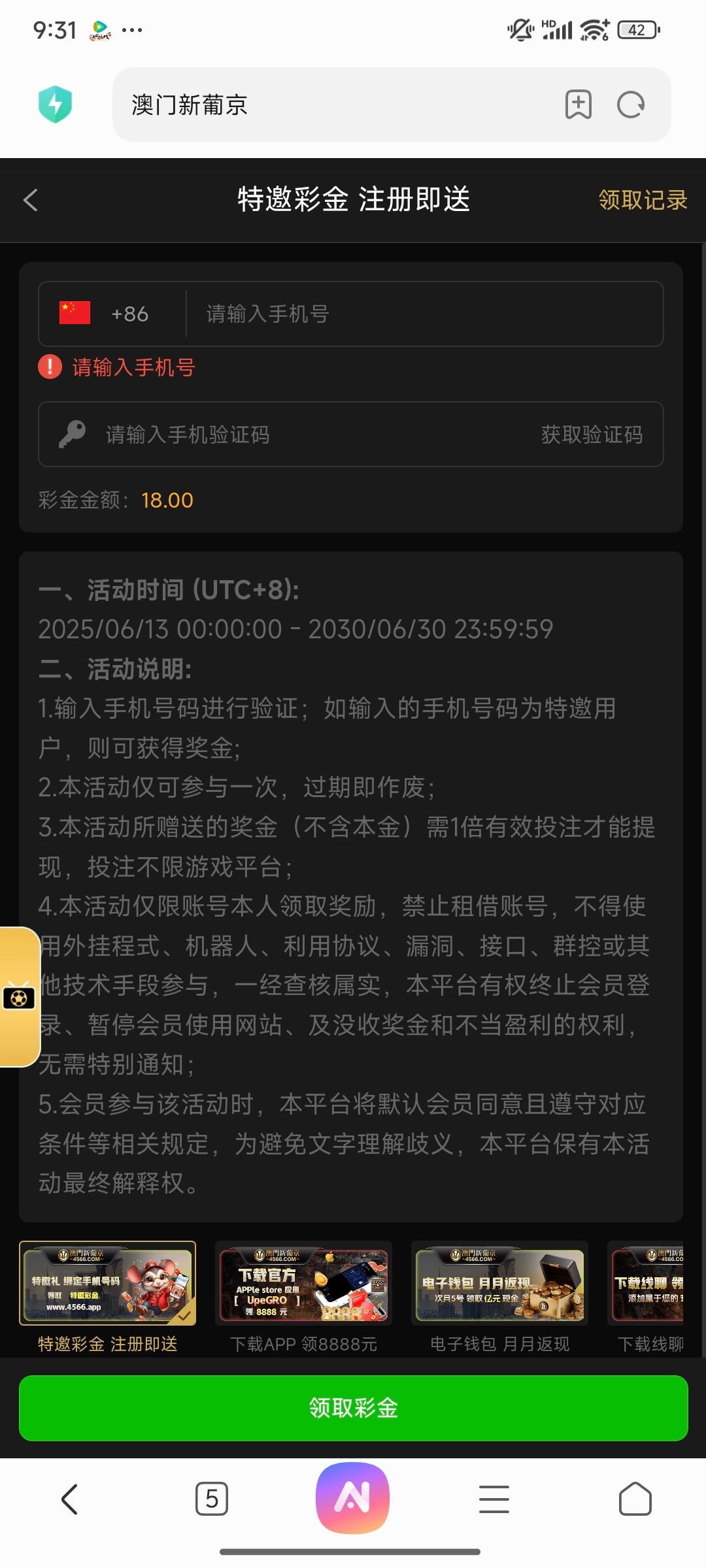Go back using the page header arrow
The image size is (706, 1568).
(x=31, y=200)
